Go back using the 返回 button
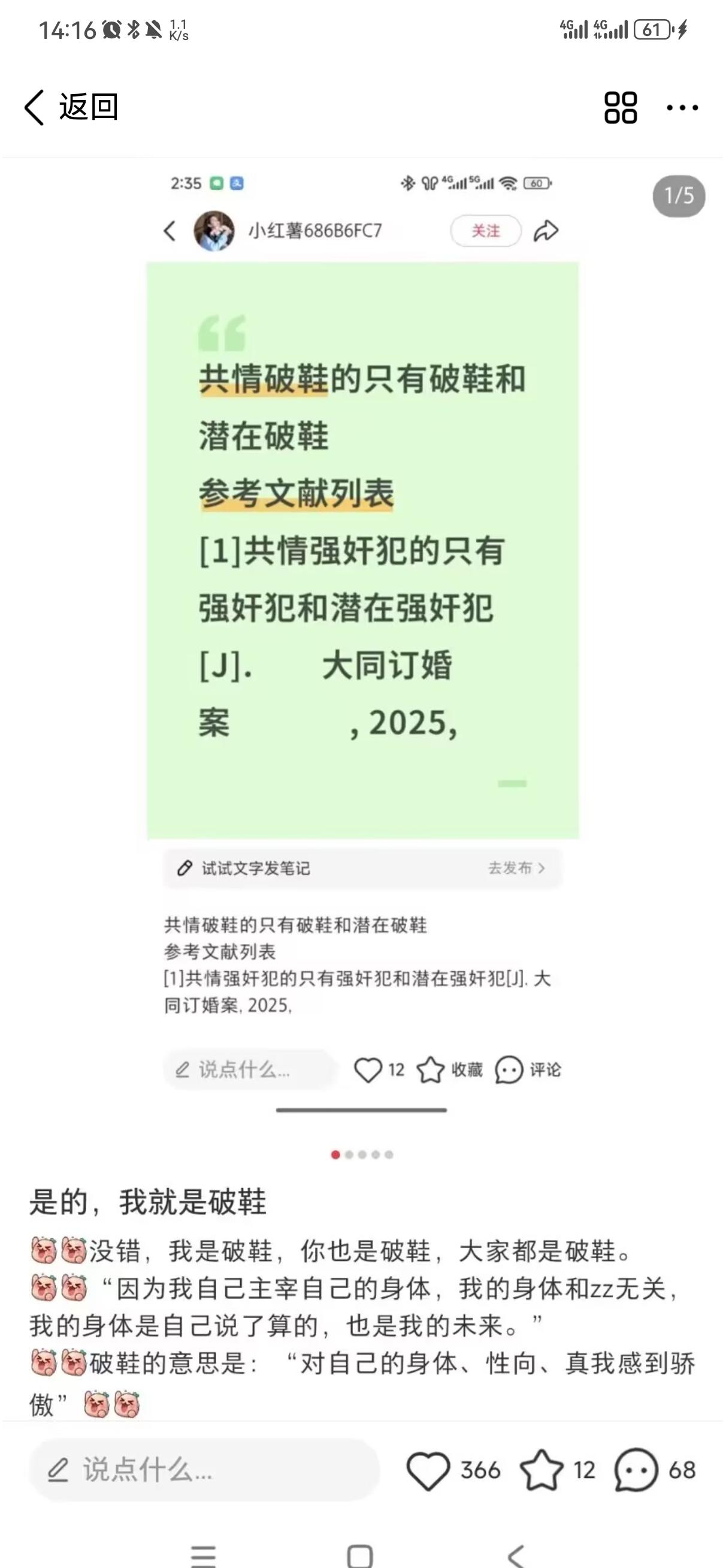This screenshot has width=726, height=1568. click(71, 108)
